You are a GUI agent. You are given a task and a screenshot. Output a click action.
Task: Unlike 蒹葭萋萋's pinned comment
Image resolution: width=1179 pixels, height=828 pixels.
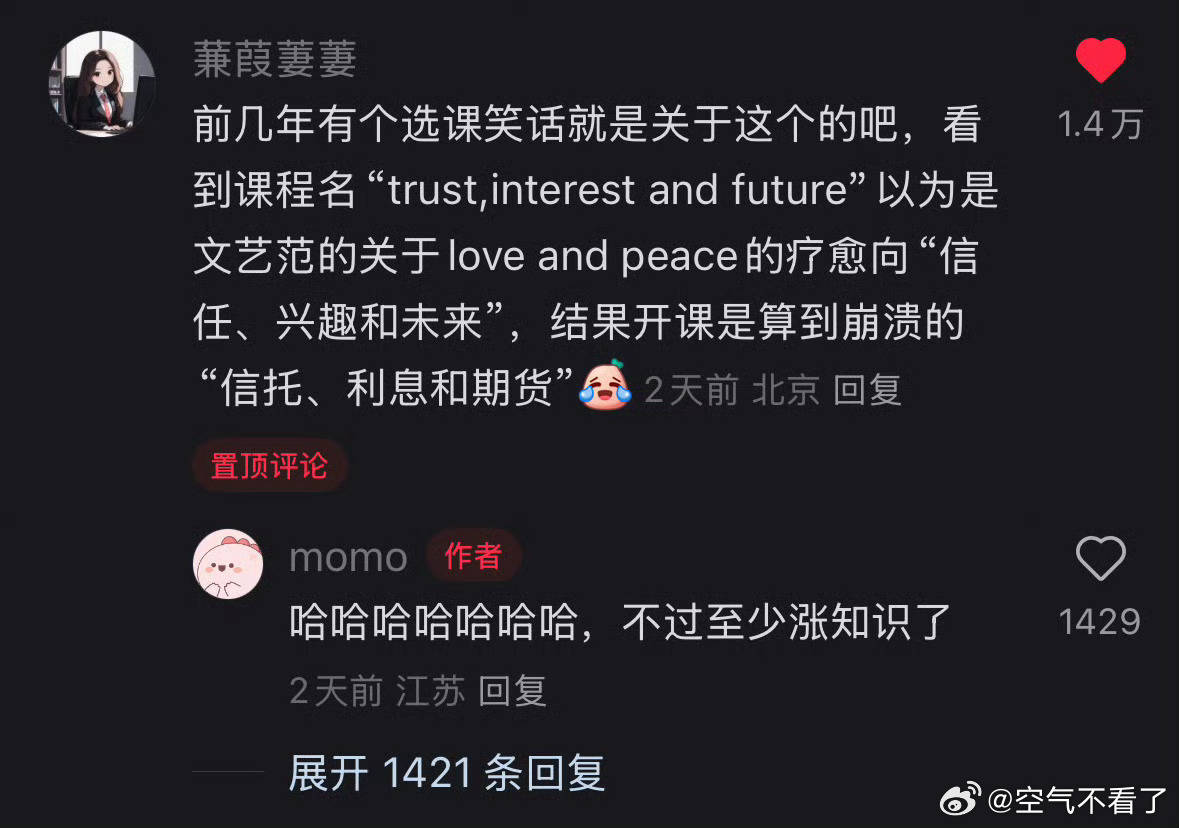tap(1100, 62)
